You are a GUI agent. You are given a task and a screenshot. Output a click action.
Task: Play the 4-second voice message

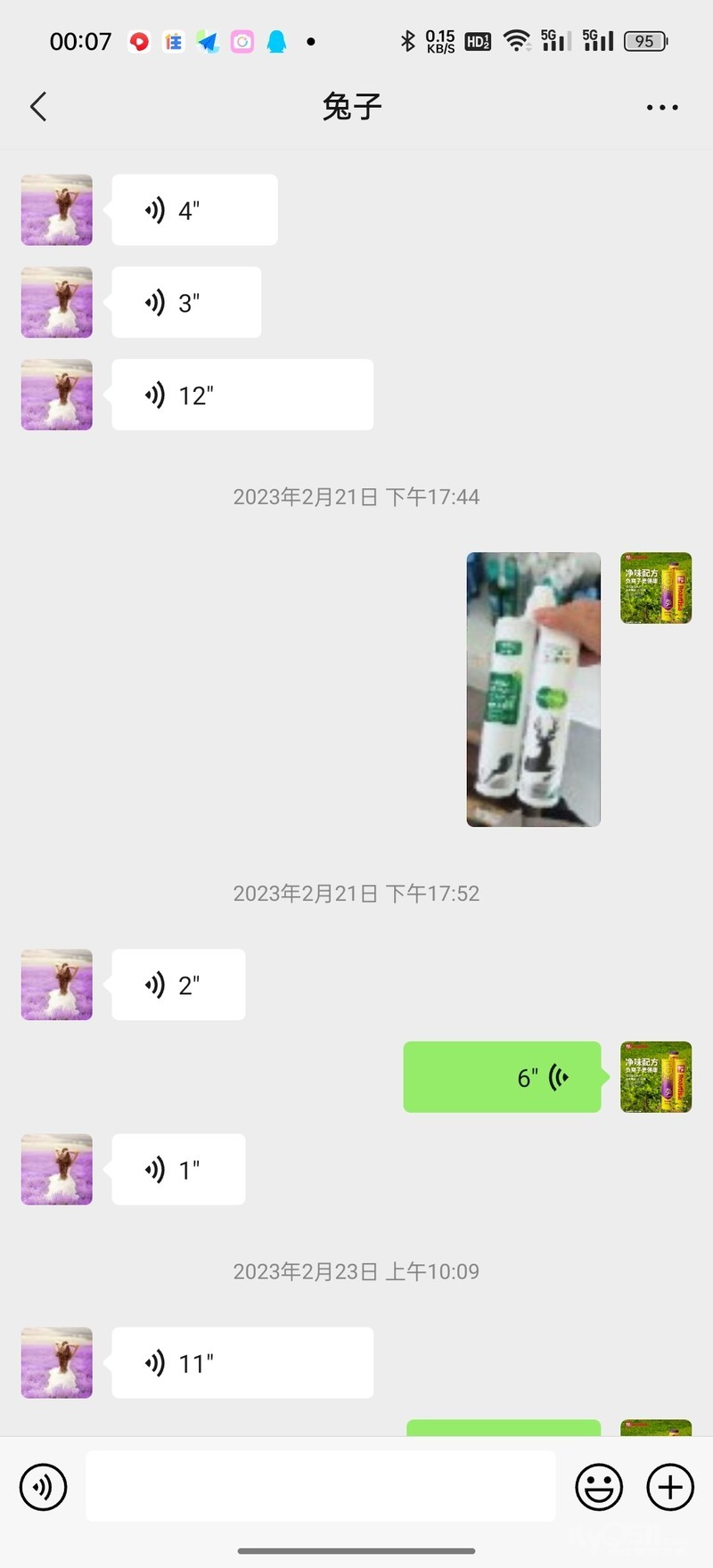tap(194, 210)
